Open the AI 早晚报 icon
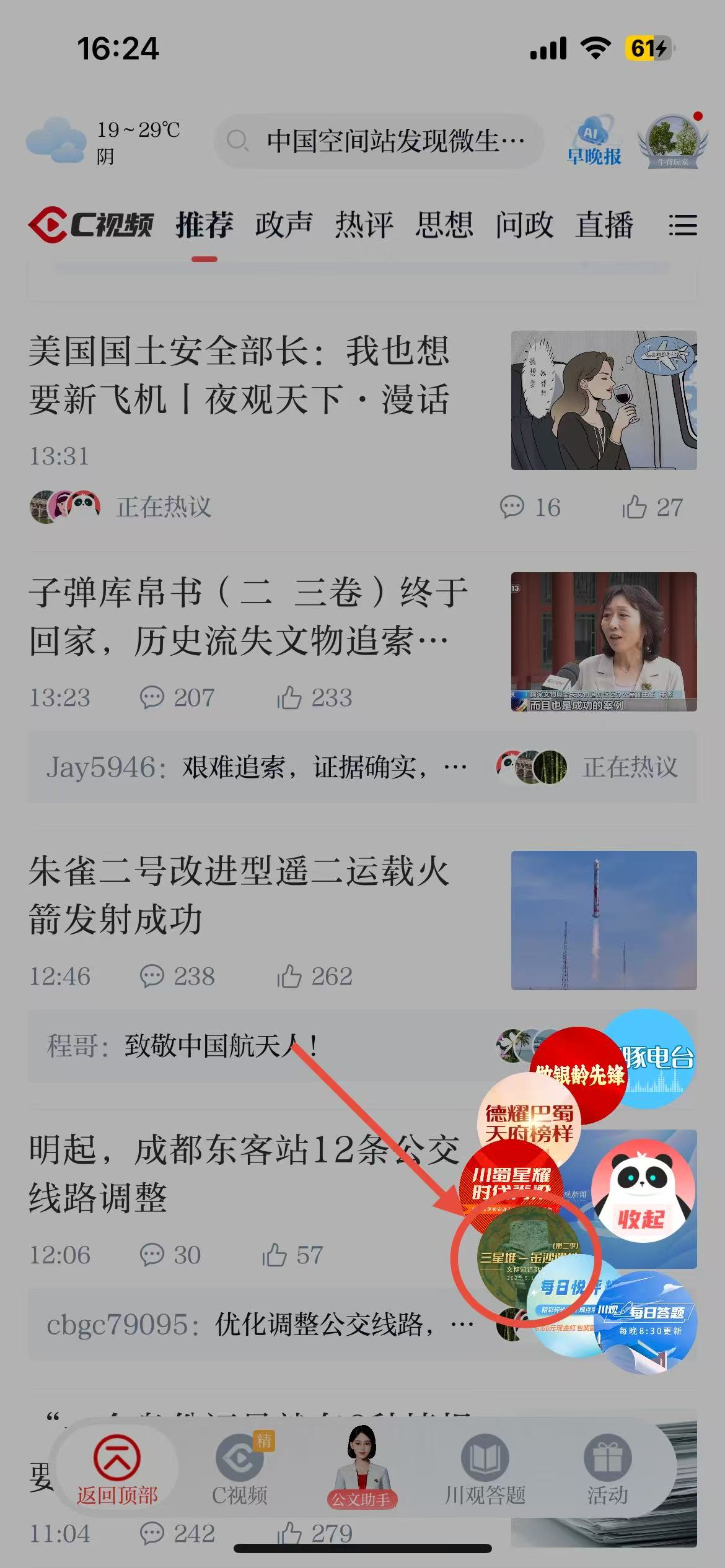The height and width of the screenshot is (1568, 725). click(594, 141)
